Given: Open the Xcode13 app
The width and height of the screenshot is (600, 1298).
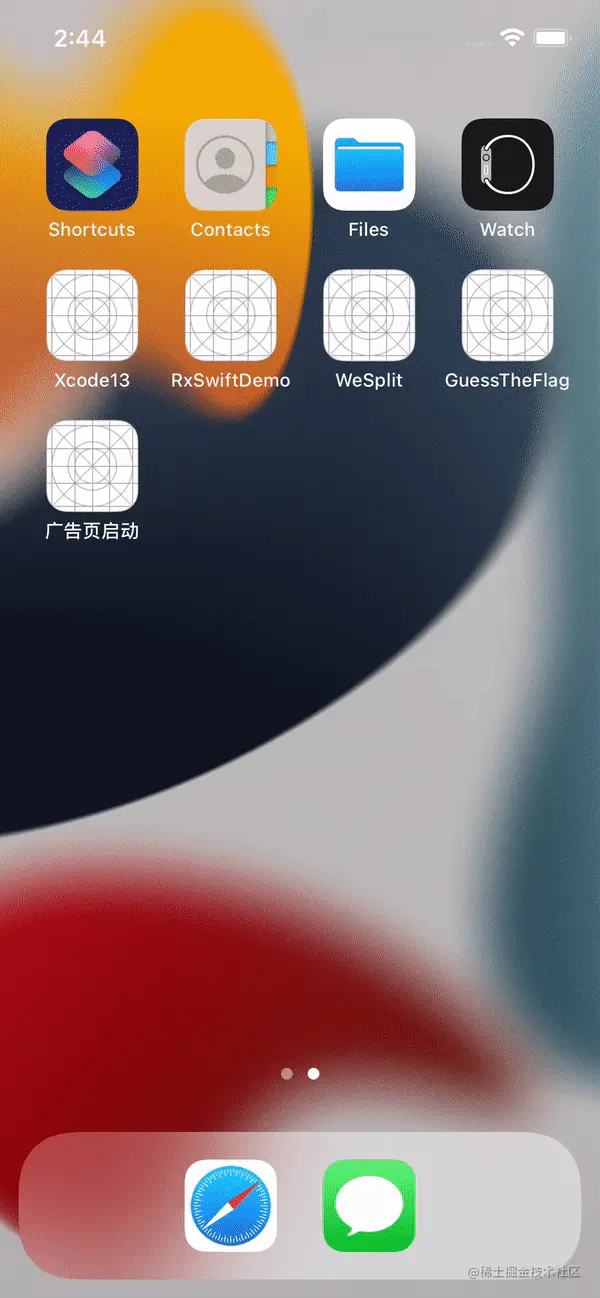Looking at the screenshot, I should [x=92, y=315].
